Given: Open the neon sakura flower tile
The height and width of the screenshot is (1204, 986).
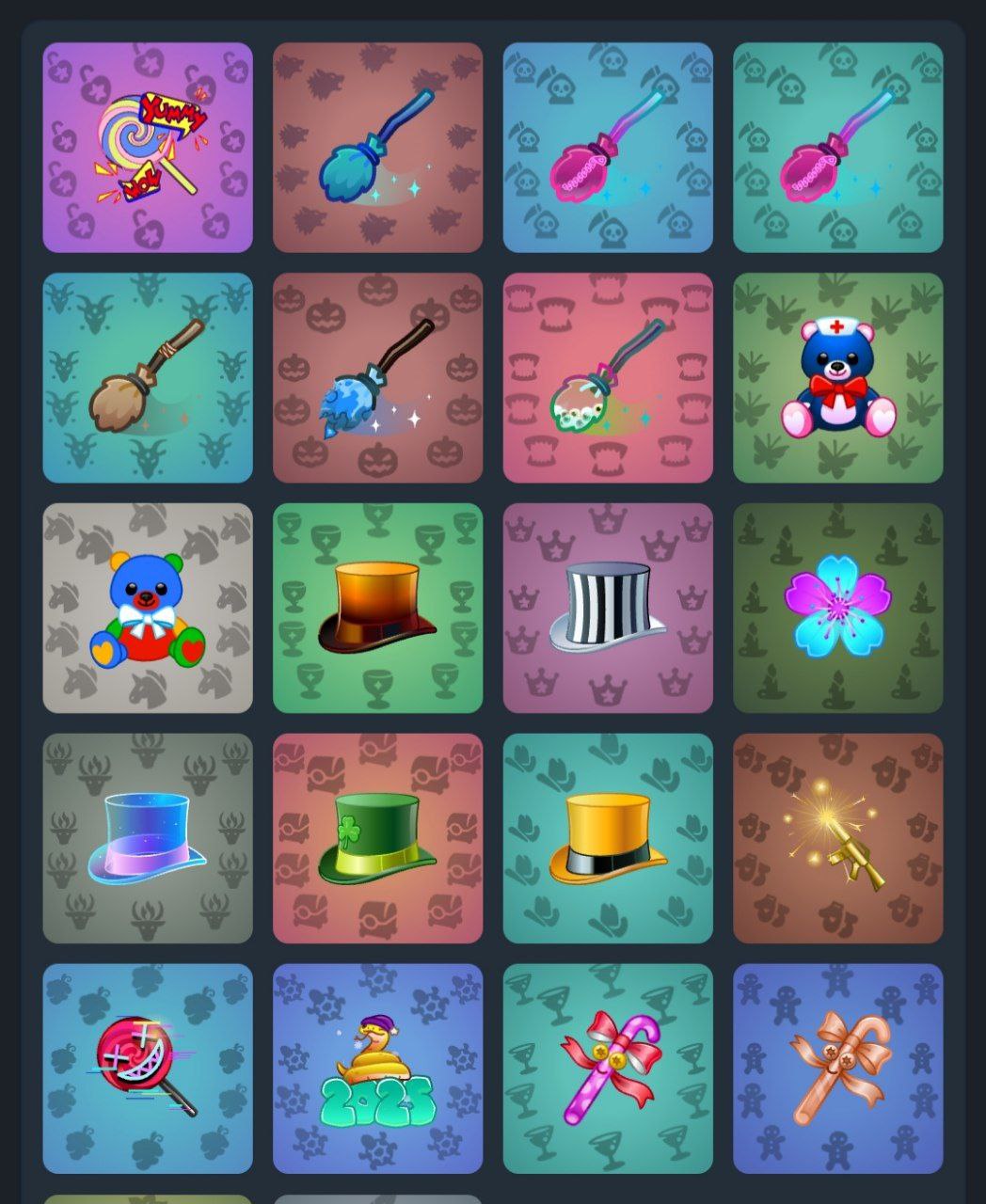Looking at the screenshot, I should tap(837, 609).
